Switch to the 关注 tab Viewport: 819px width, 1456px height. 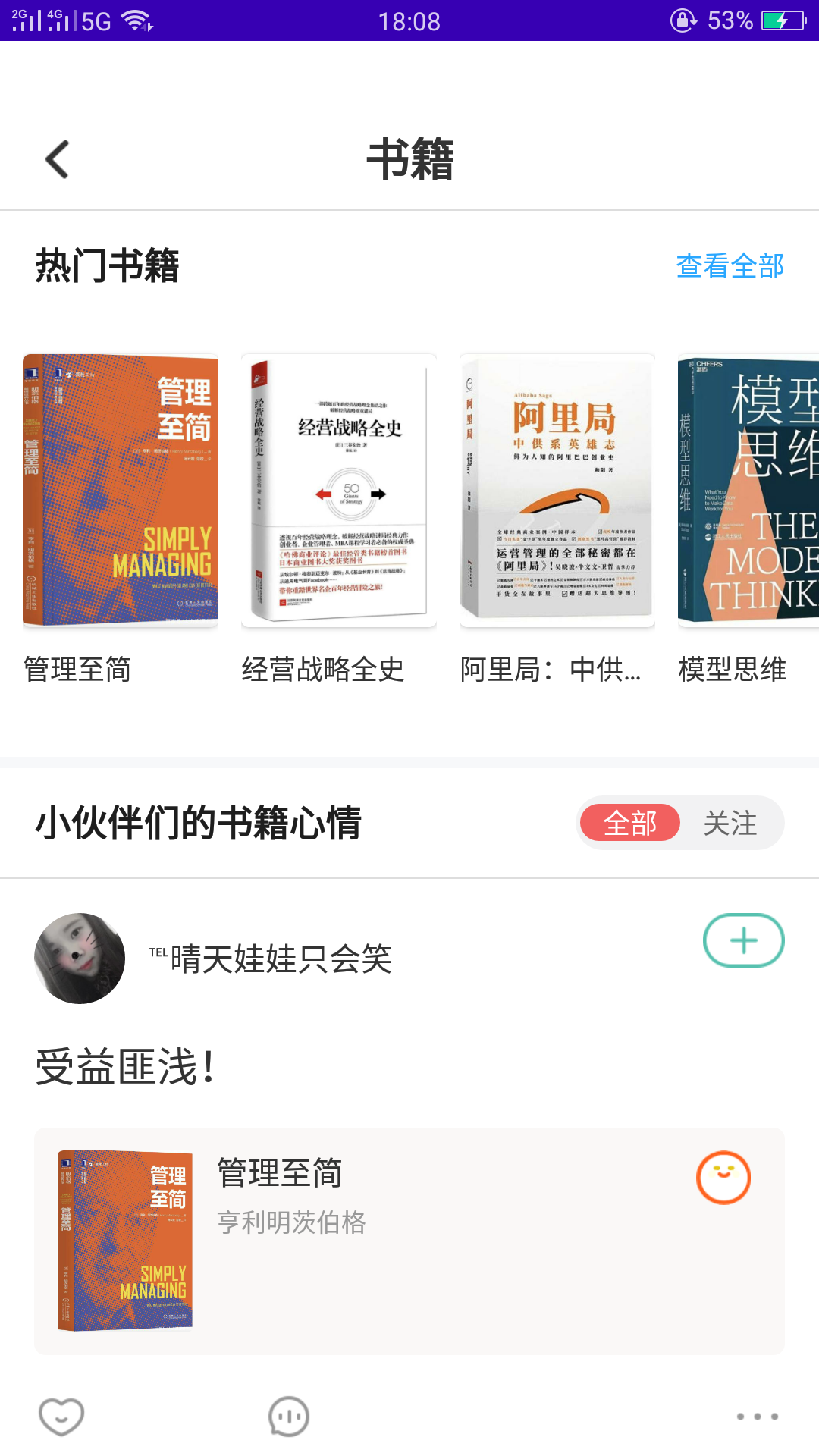[x=730, y=823]
